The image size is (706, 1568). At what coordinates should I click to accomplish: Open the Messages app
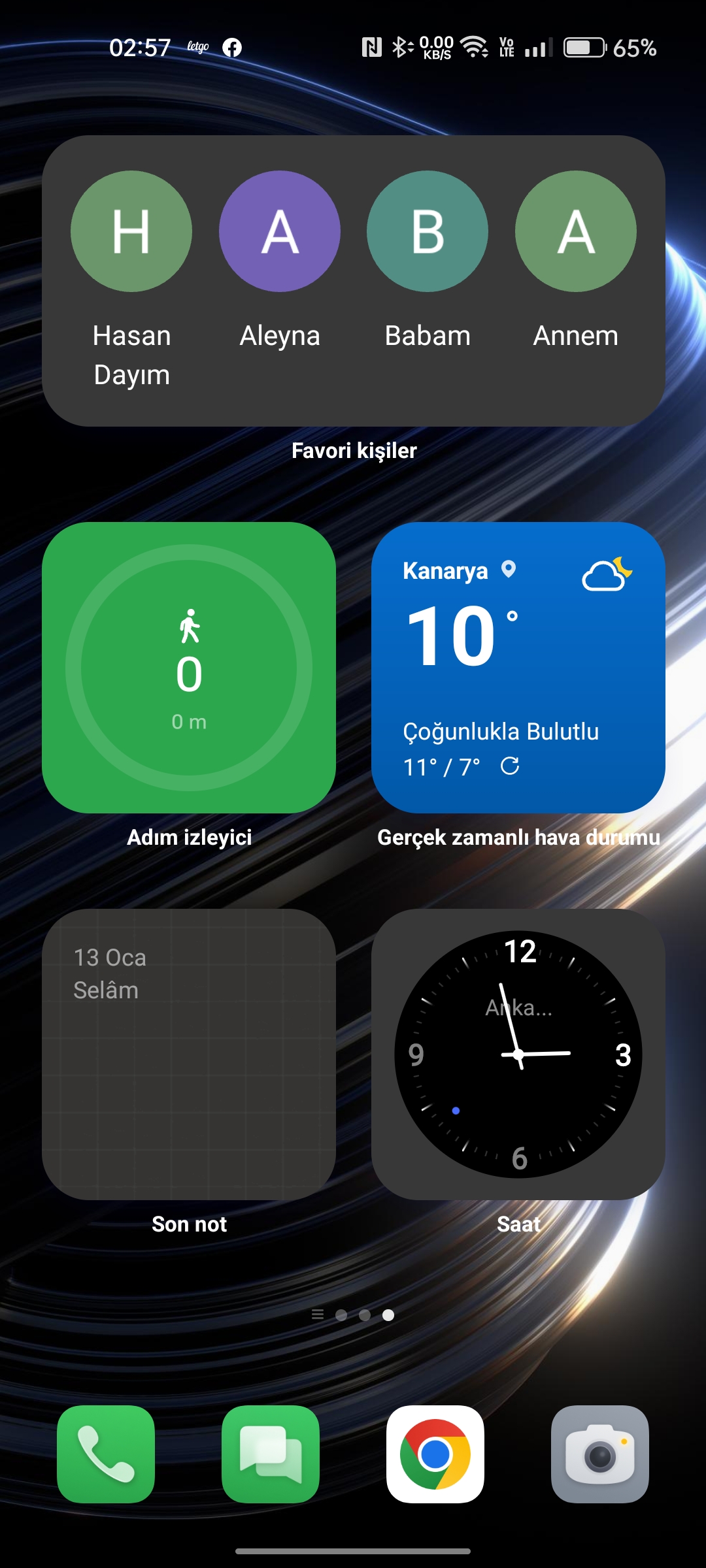tap(271, 1454)
